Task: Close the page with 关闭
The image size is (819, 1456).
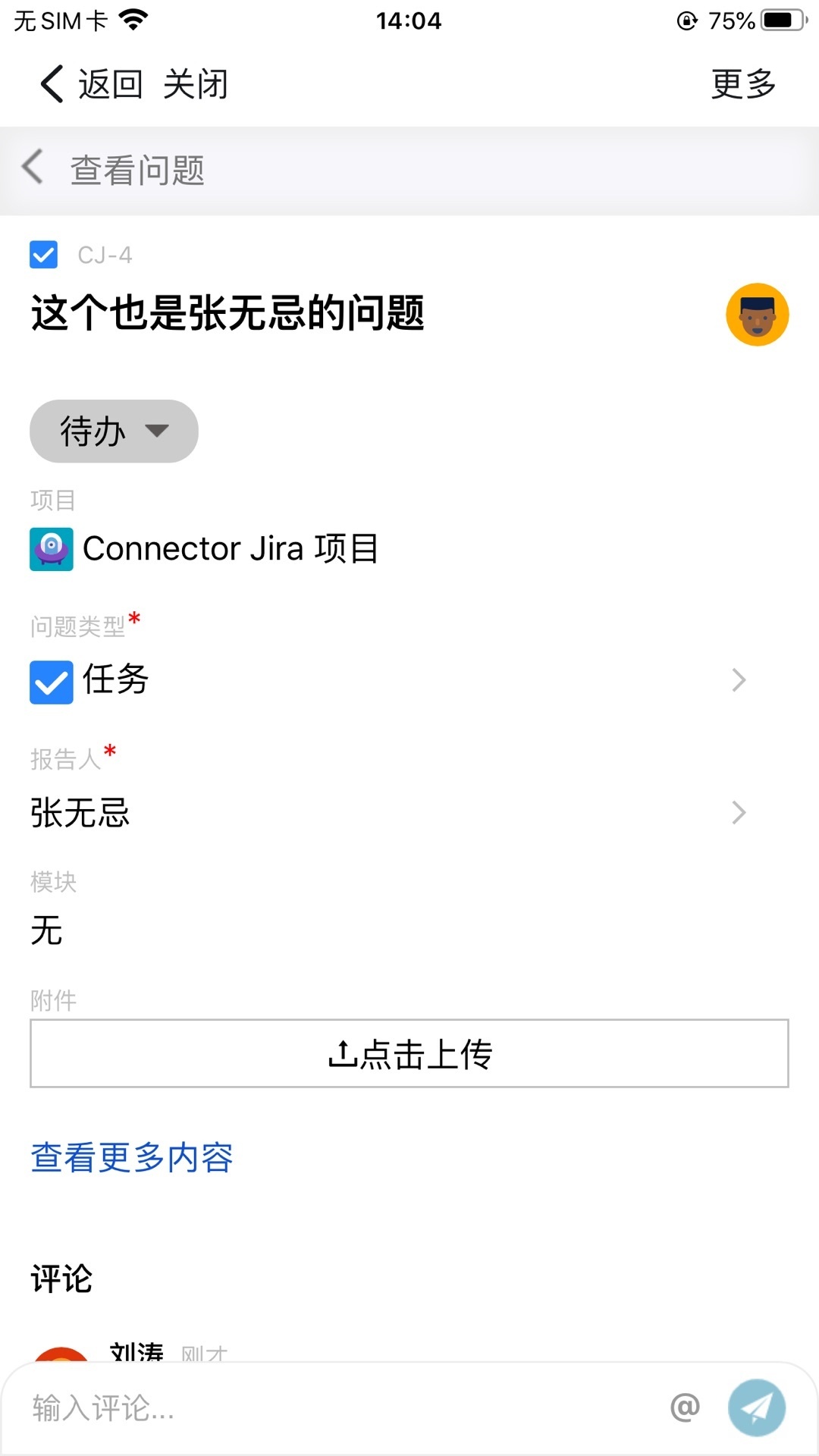Action: click(x=196, y=83)
